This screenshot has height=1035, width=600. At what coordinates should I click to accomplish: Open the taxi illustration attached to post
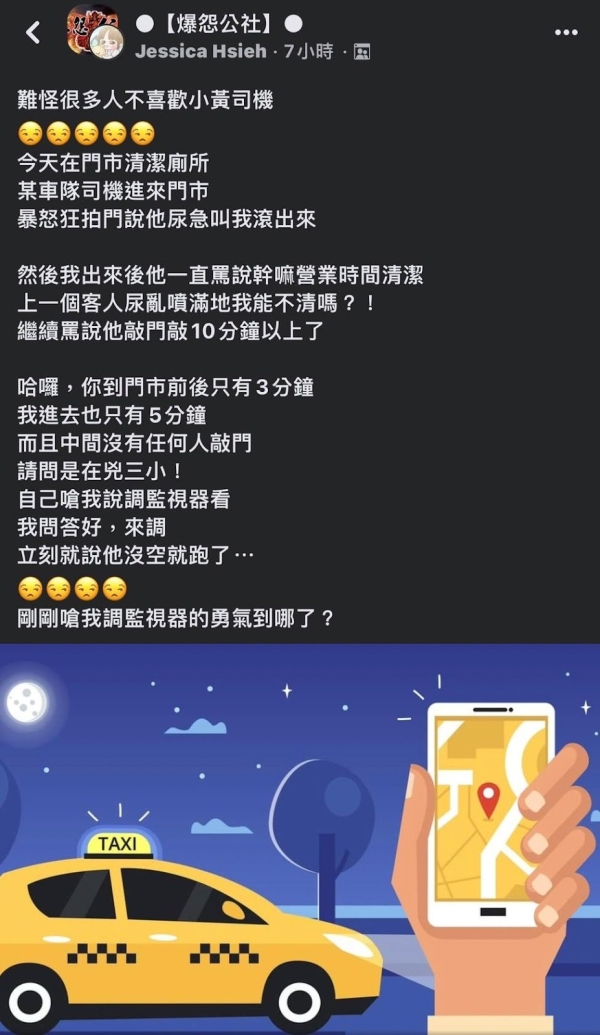[300, 838]
